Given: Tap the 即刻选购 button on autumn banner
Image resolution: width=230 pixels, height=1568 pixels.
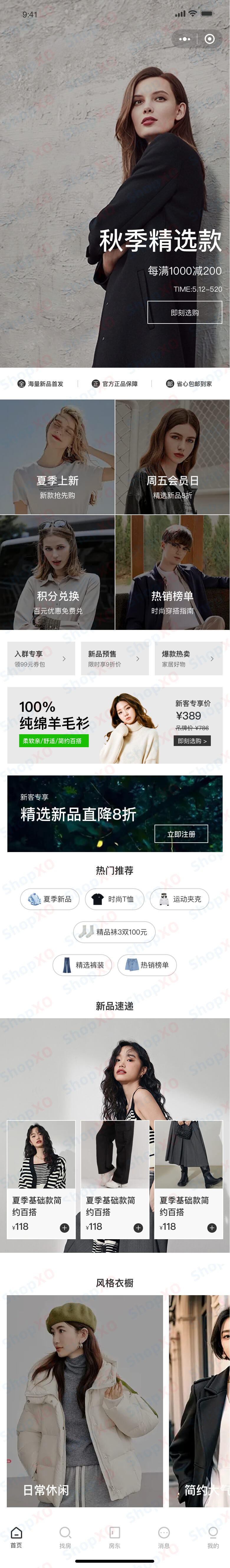Looking at the screenshot, I should pos(184,312).
